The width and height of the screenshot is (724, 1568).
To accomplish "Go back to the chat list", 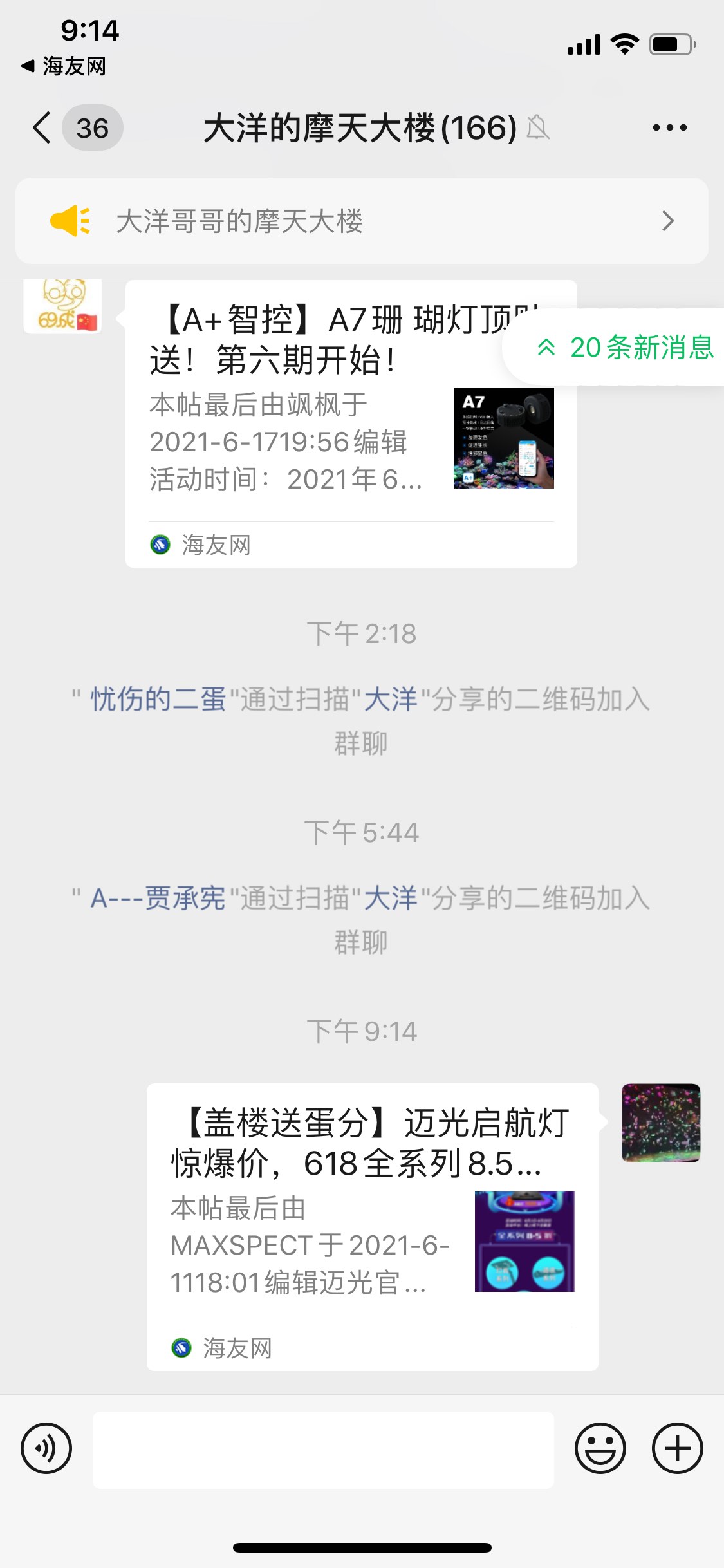I will coord(42,127).
